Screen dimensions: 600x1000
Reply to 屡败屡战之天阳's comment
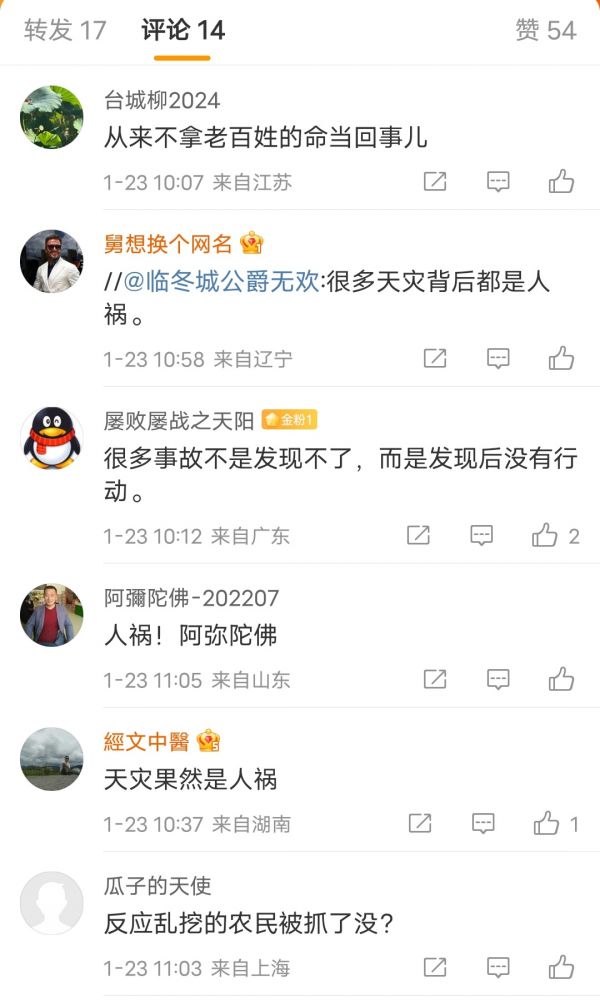point(482,536)
